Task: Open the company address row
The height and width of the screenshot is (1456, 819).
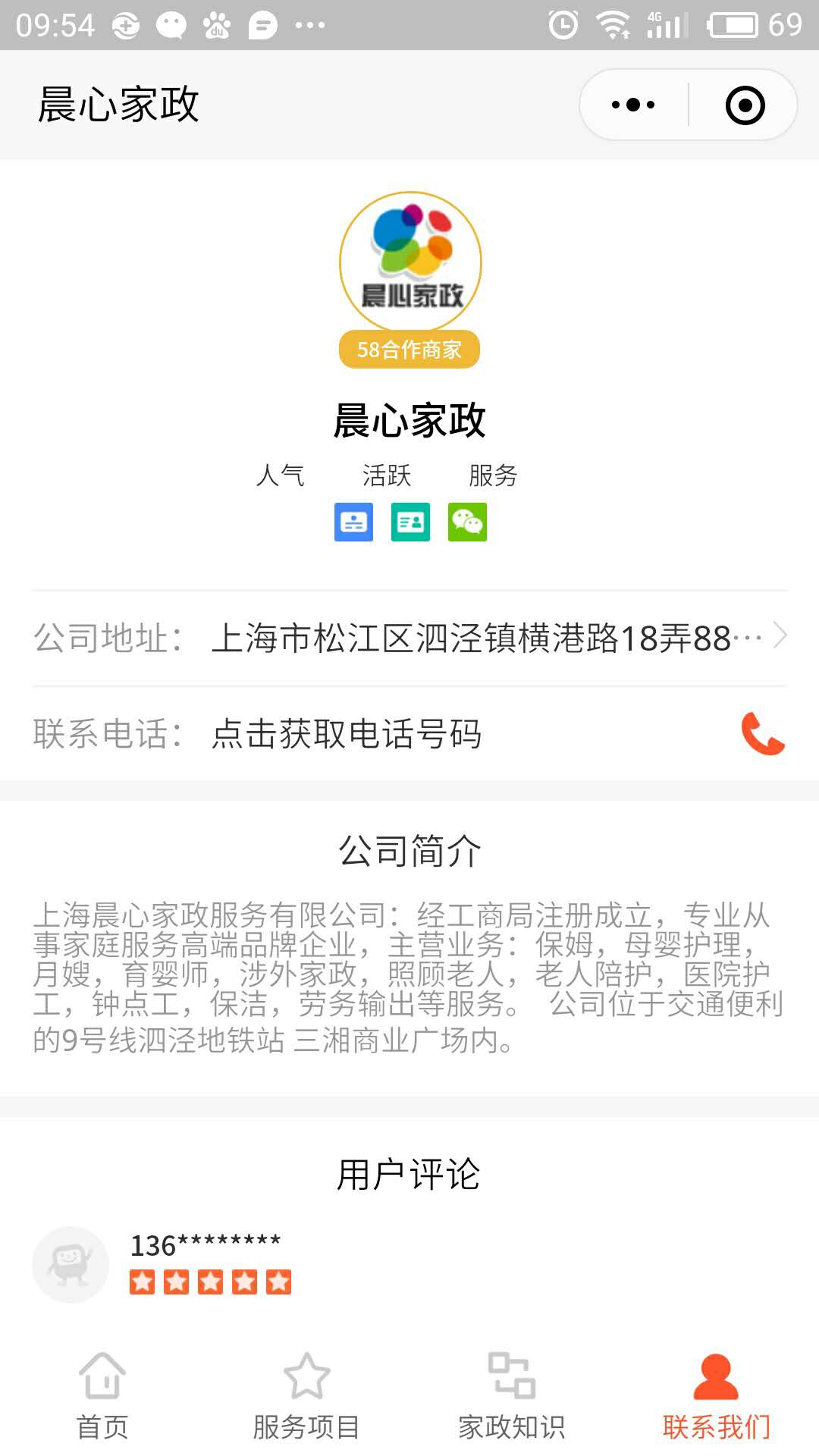Action: 409,638
